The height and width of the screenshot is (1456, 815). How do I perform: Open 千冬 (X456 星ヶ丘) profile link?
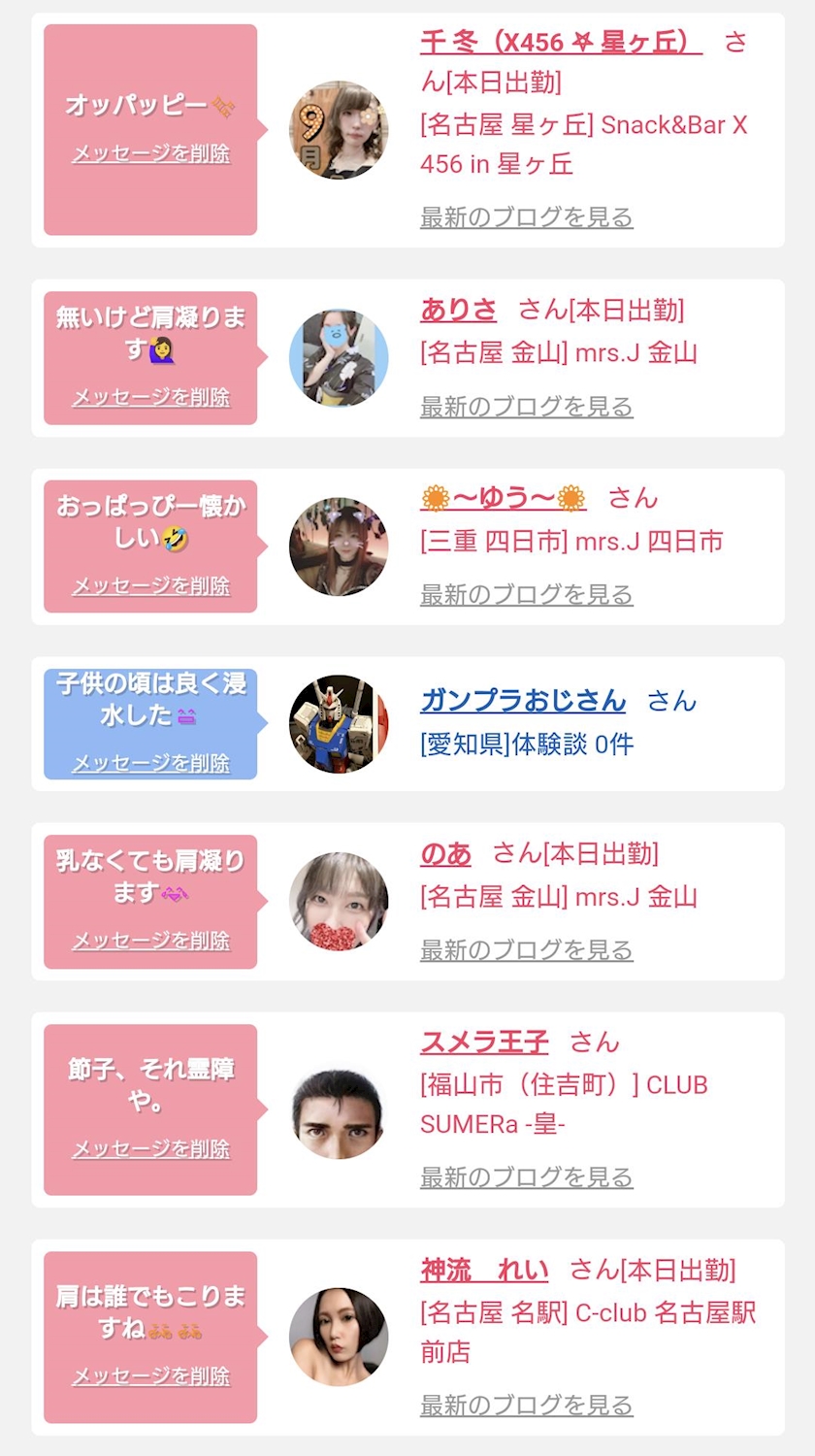pyautogui.click(x=560, y=42)
